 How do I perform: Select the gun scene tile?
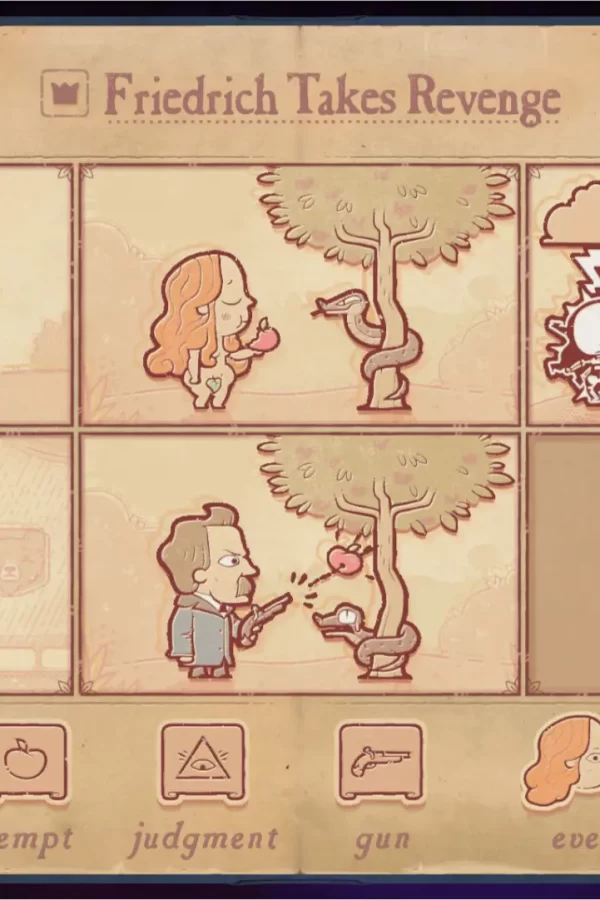[381, 762]
